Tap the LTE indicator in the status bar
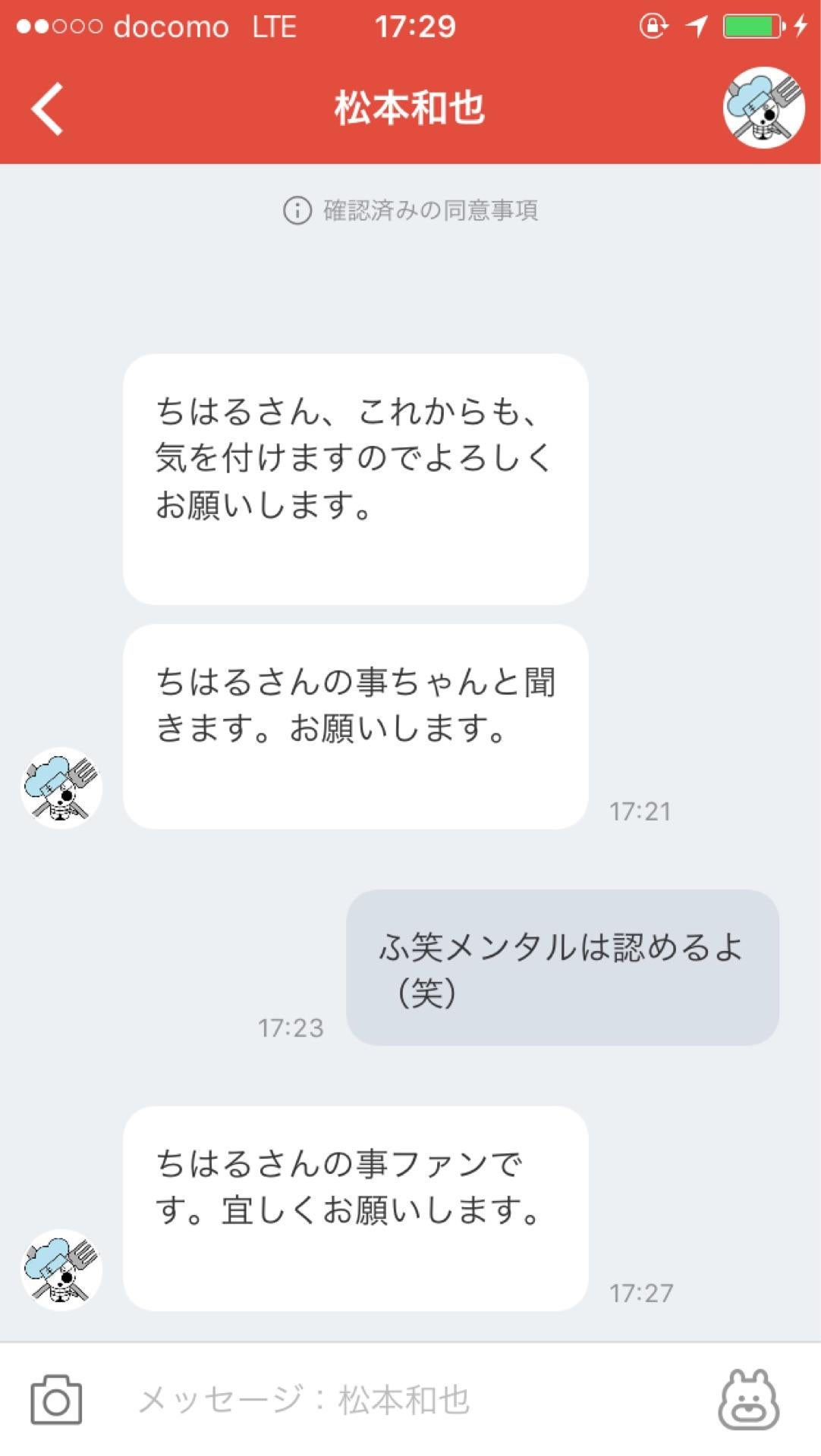This screenshot has width=821, height=1456. (x=273, y=26)
